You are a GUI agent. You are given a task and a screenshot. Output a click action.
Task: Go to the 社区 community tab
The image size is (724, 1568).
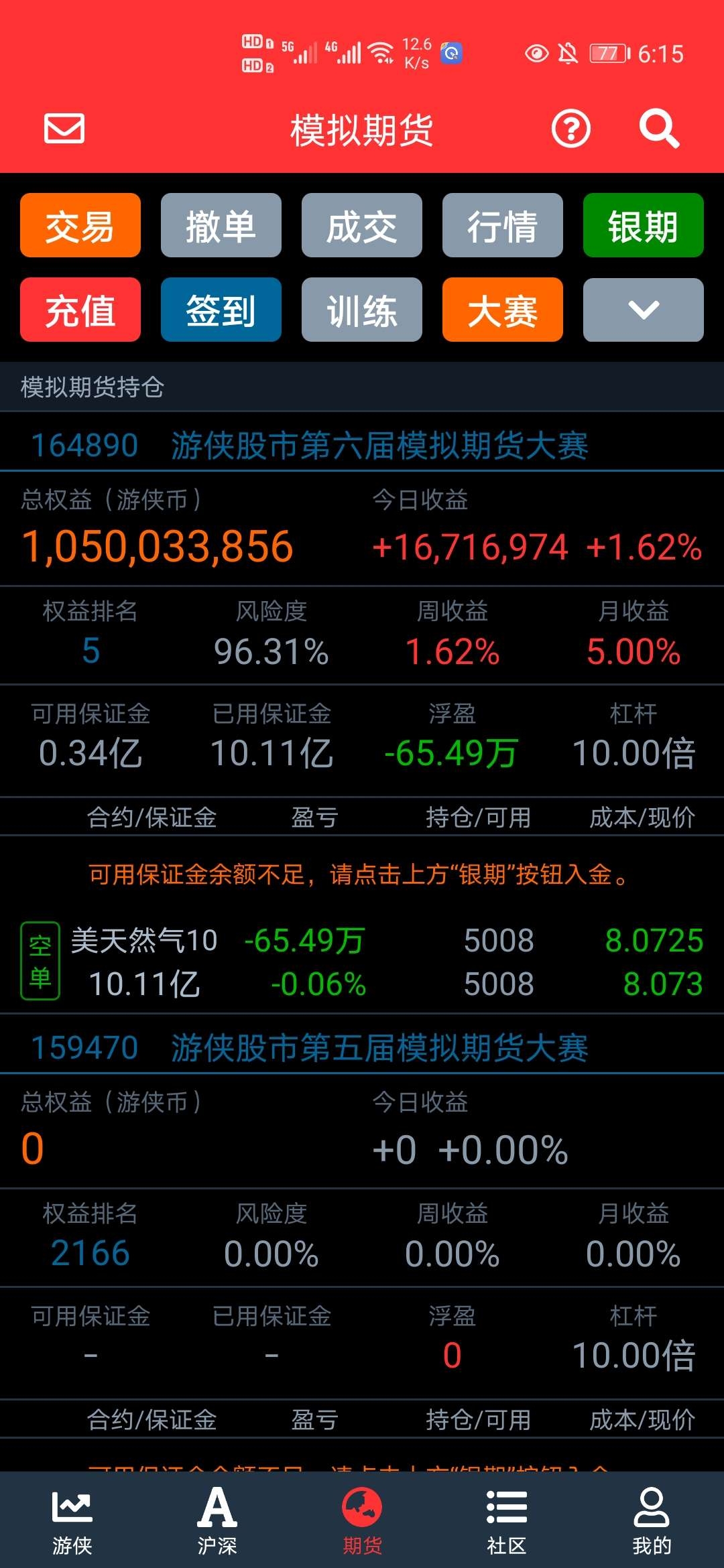507,1521
